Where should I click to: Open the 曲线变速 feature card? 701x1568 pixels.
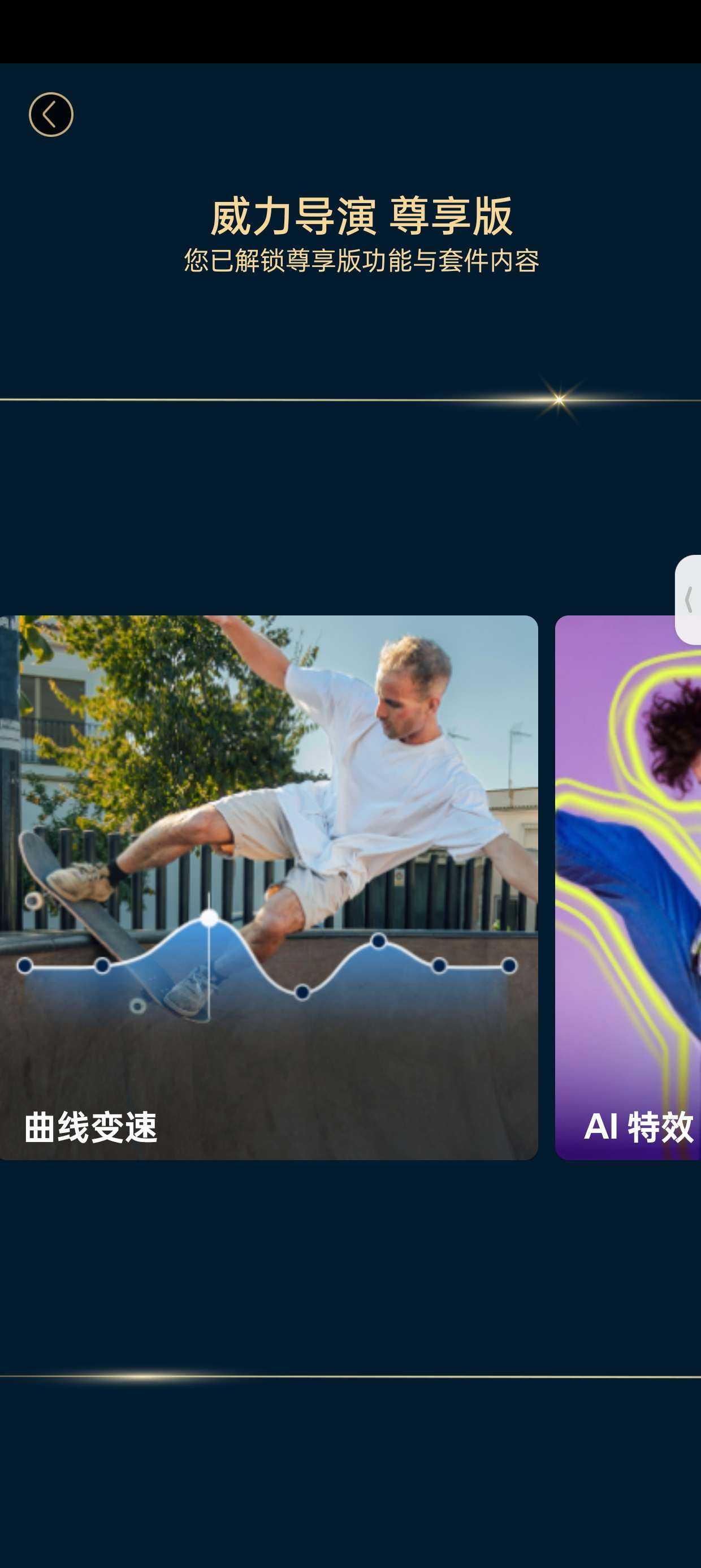268,887
